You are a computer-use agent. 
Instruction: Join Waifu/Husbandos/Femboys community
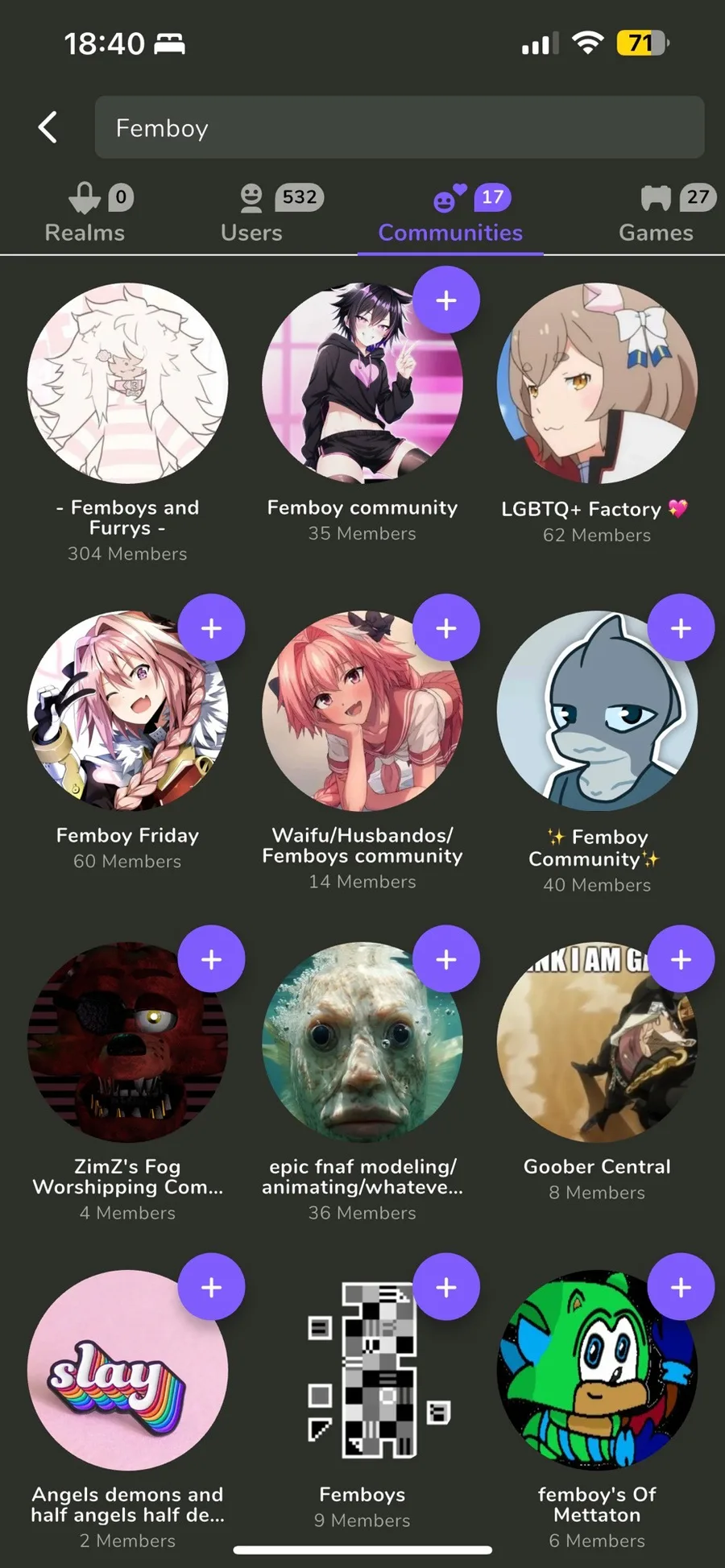click(x=446, y=628)
